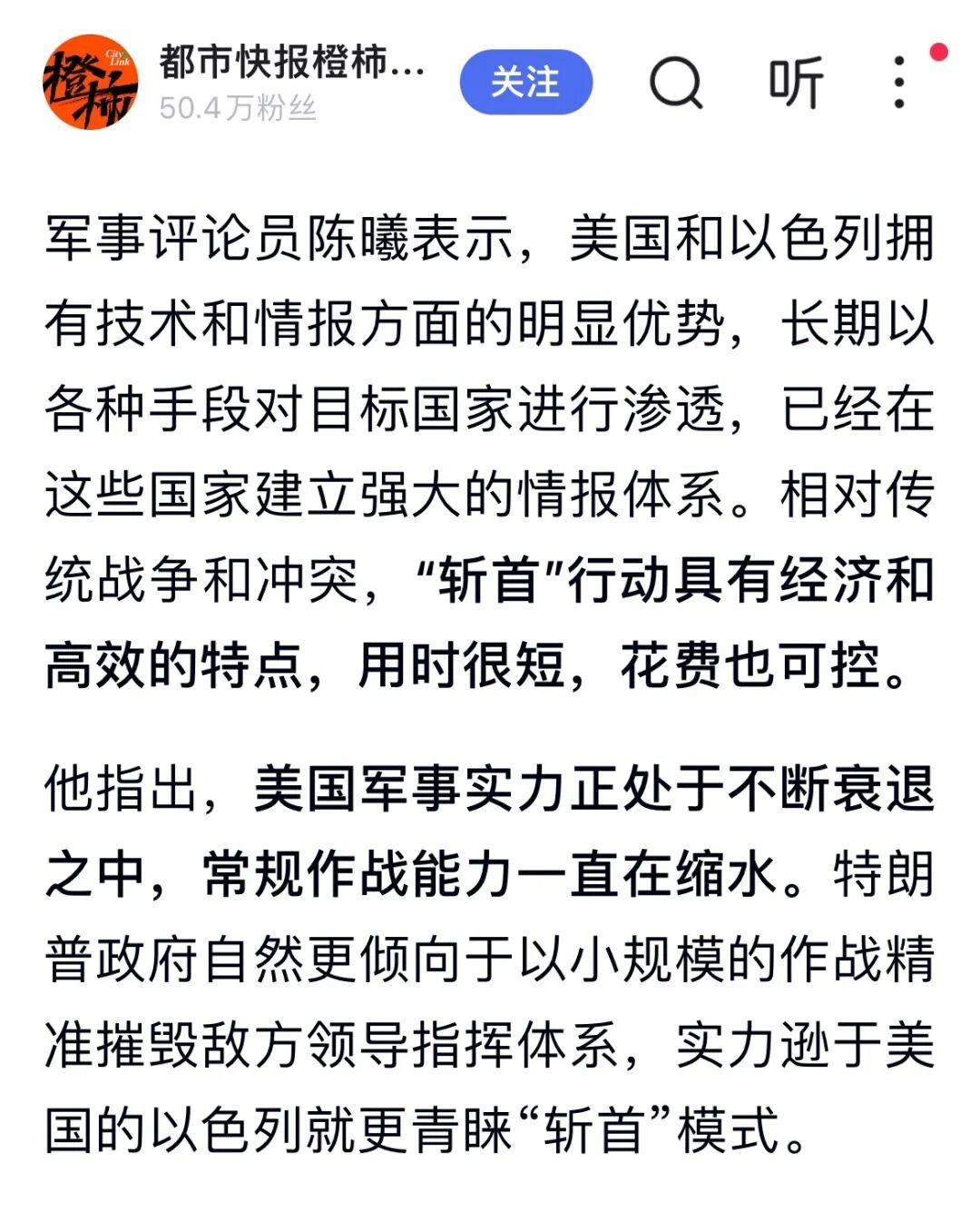Listen to the article with 听

click(795, 83)
